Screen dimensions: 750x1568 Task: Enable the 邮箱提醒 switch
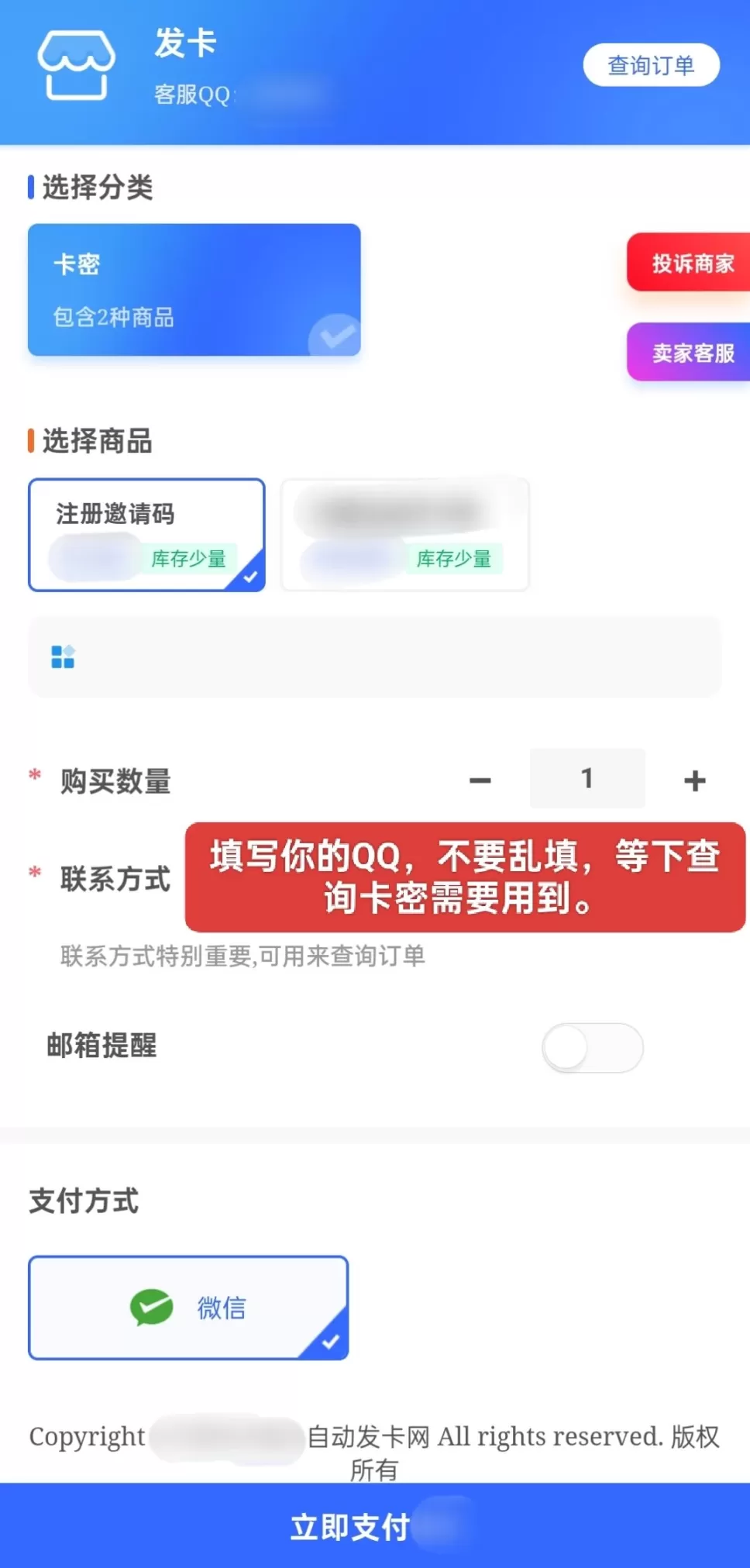coord(592,1048)
